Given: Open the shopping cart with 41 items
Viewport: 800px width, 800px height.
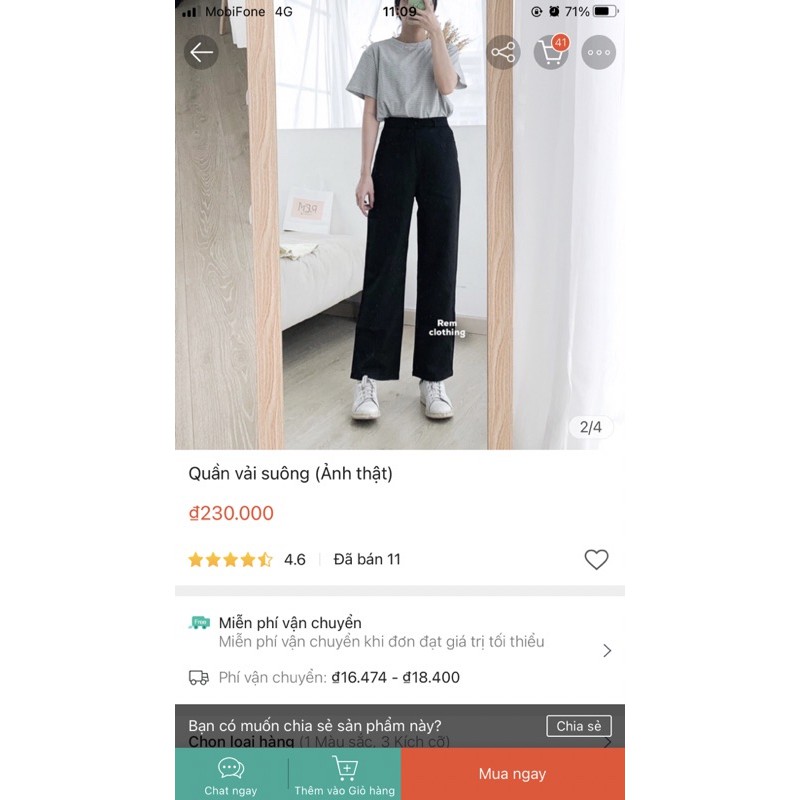Looking at the screenshot, I should pyautogui.click(x=551, y=52).
